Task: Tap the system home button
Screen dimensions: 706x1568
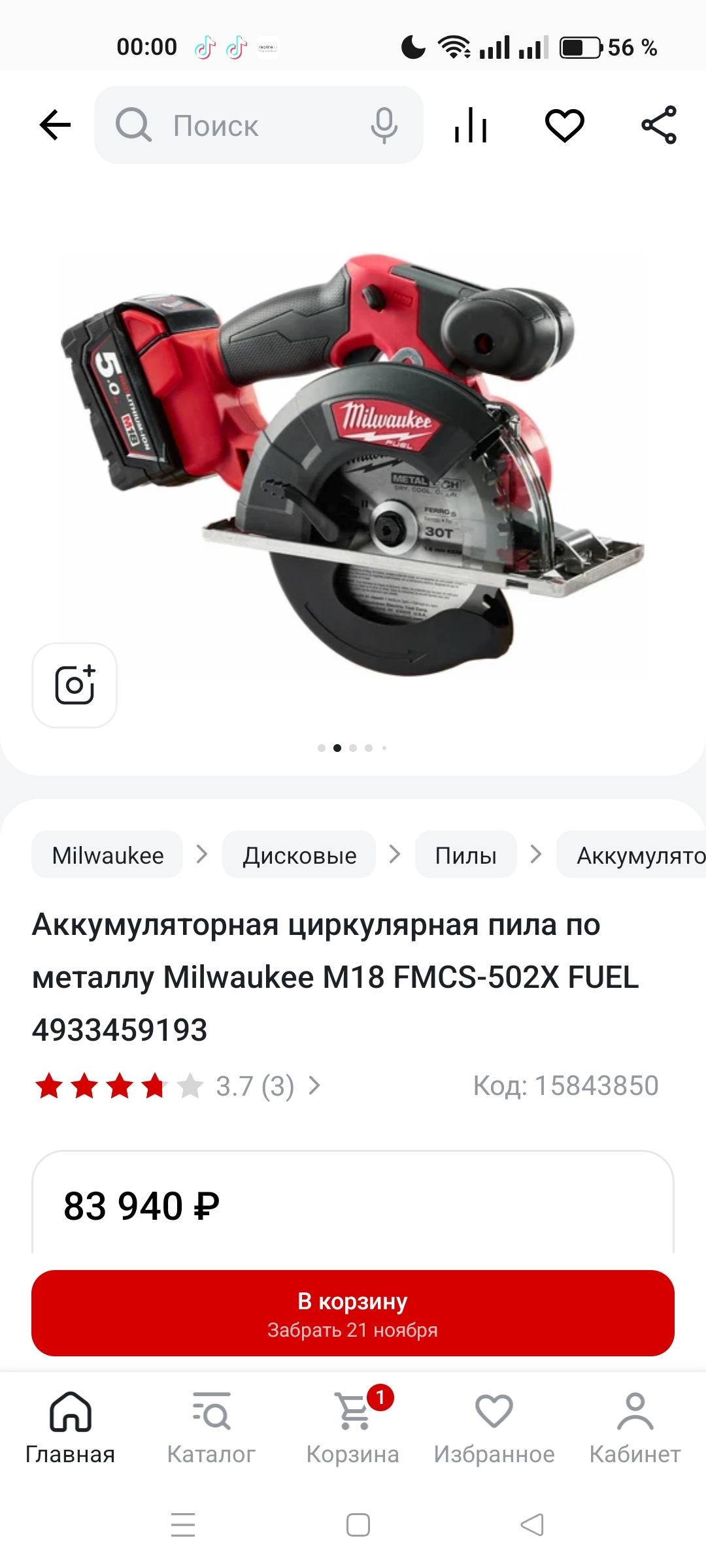Action: 358,1525
